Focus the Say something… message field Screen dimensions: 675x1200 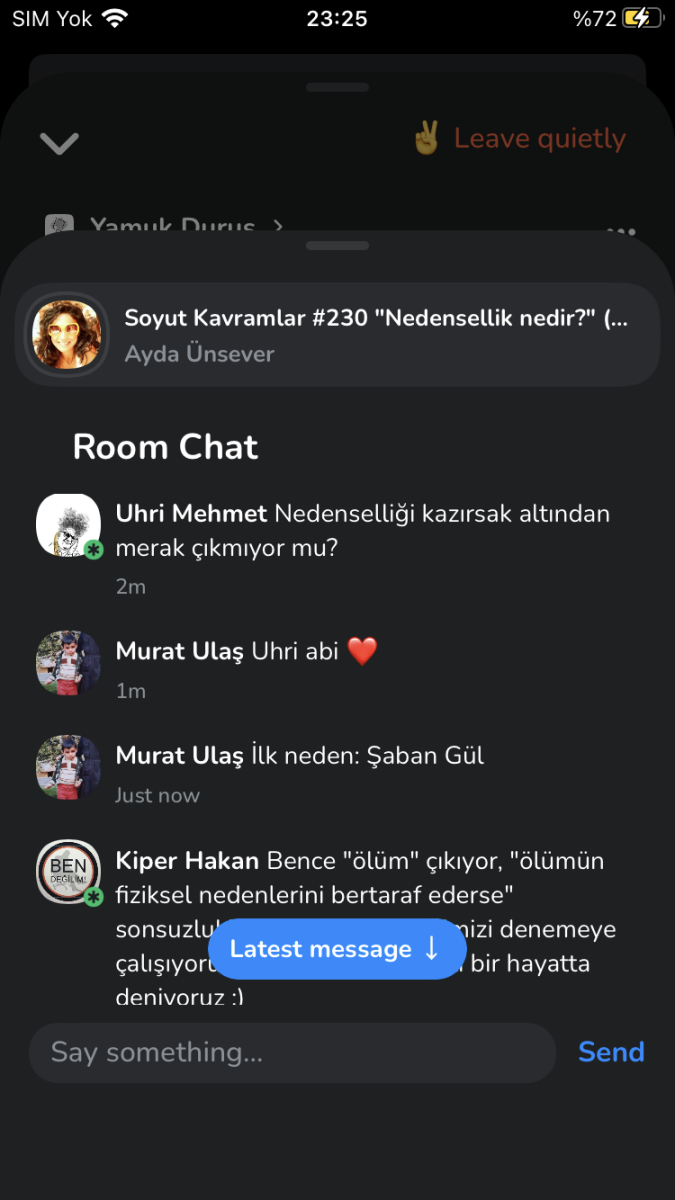point(291,1052)
